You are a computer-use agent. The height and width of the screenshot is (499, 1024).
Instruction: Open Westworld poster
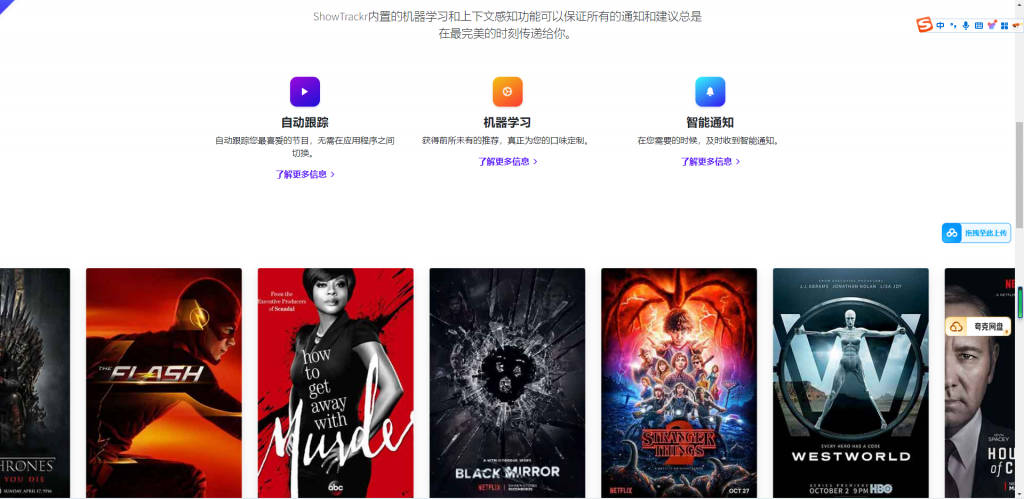pyautogui.click(x=850, y=382)
